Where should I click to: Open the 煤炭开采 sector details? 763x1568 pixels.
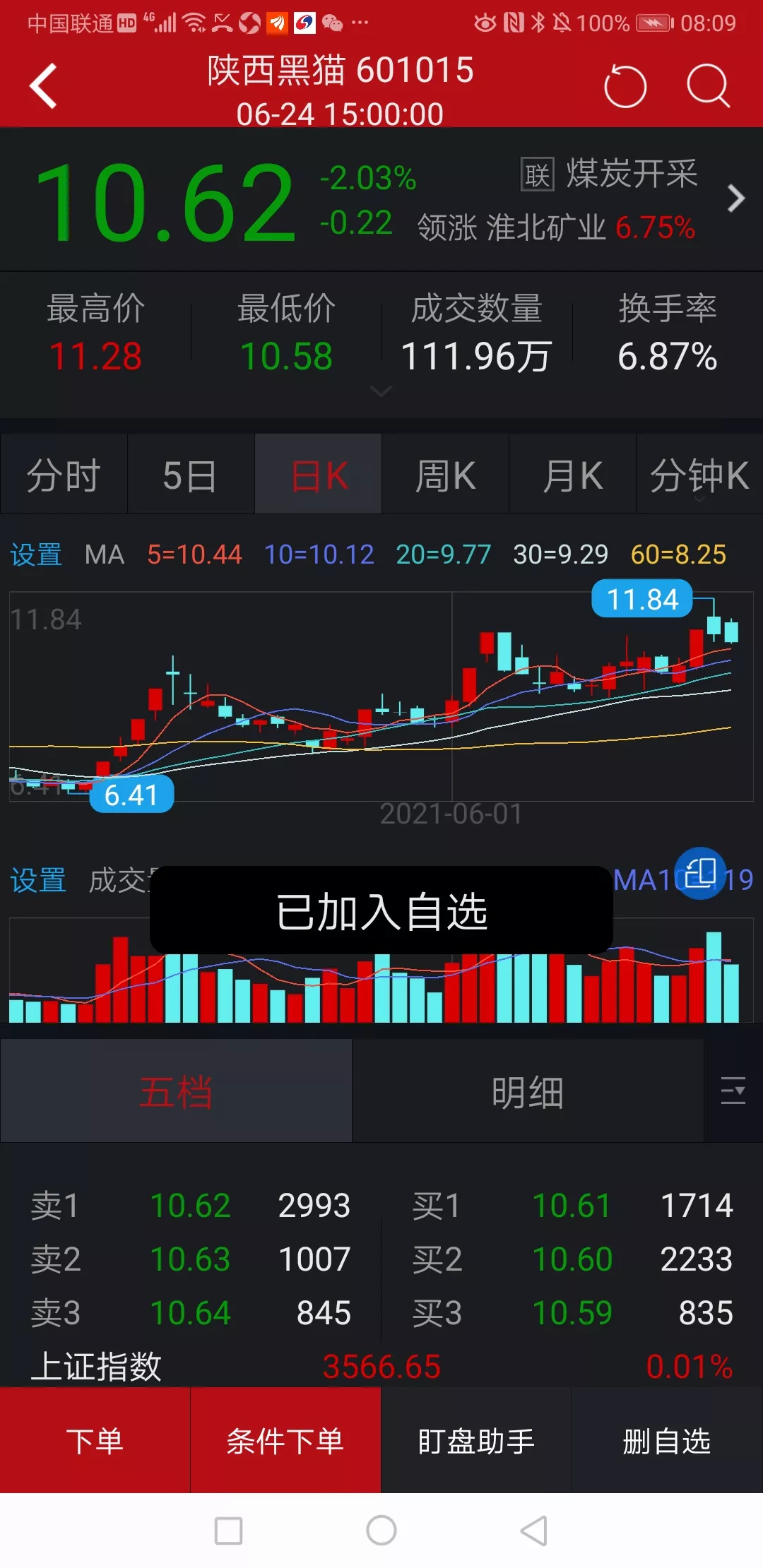pyautogui.click(x=632, y=174)
